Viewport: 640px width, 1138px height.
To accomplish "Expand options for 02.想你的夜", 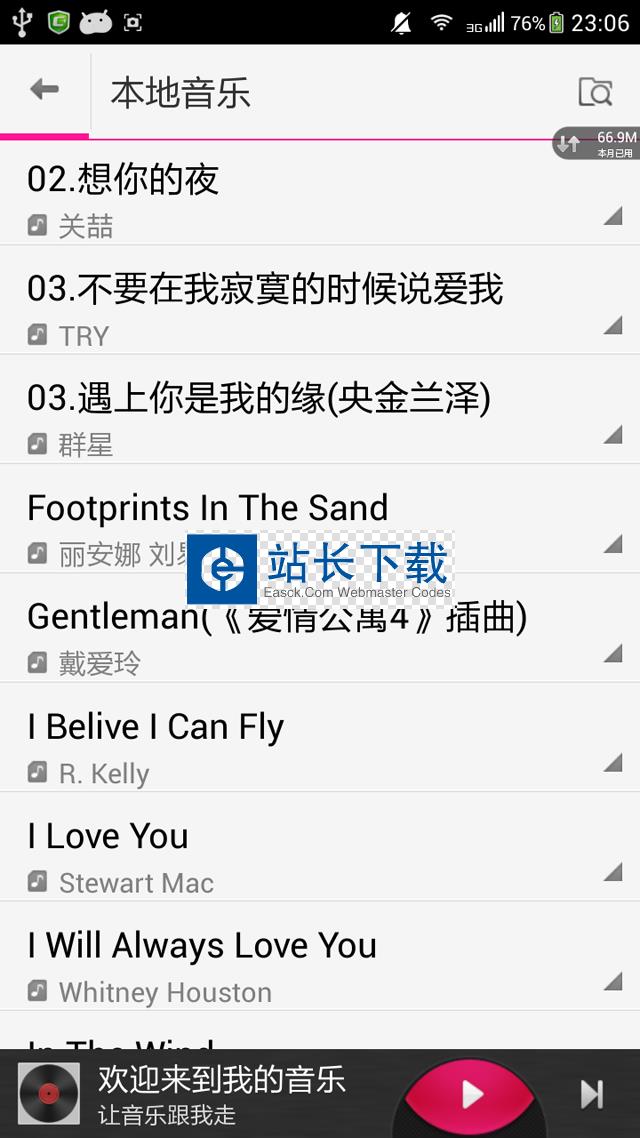I will (x=613, y=216).
